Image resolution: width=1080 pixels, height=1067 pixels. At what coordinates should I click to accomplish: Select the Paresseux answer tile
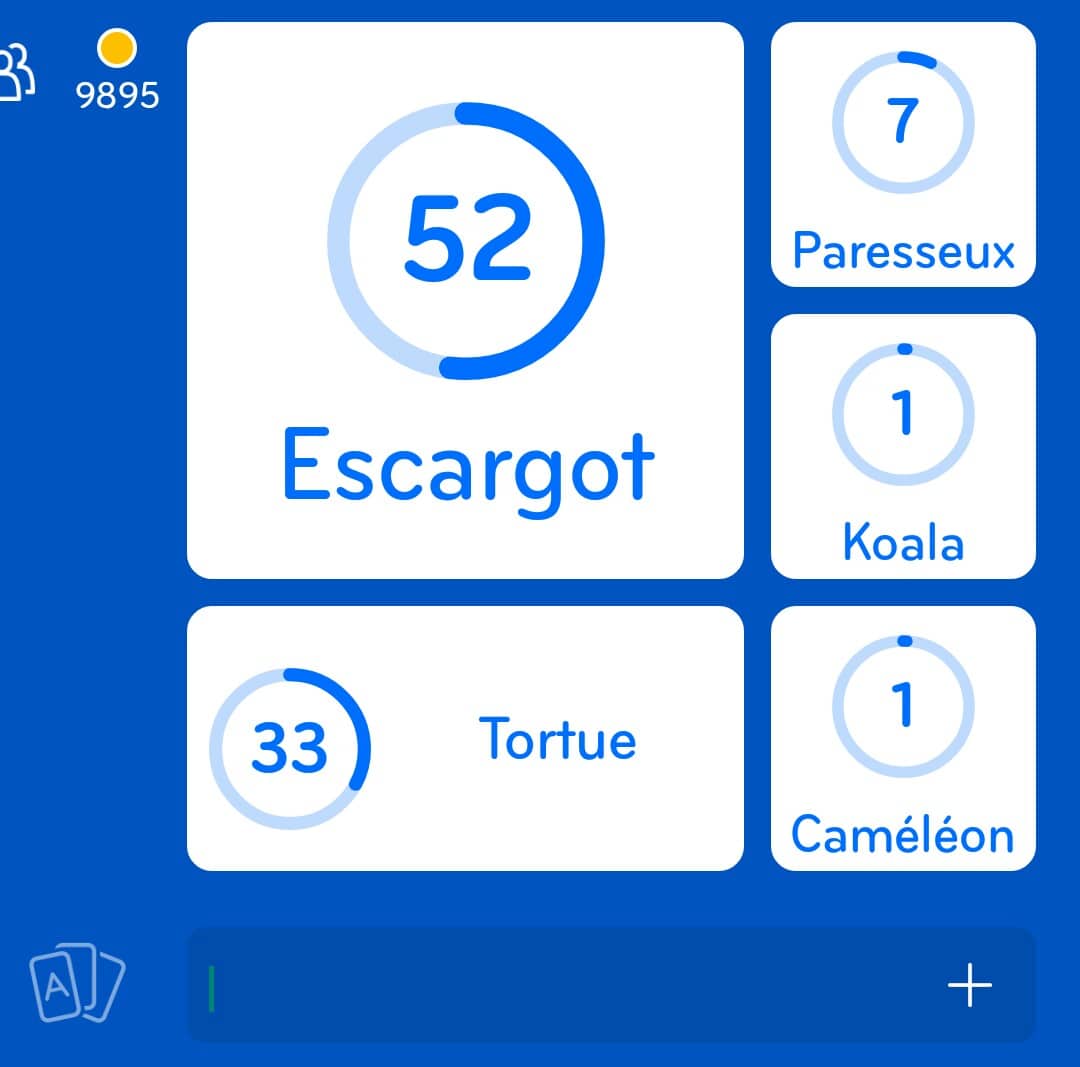[903, 154]
